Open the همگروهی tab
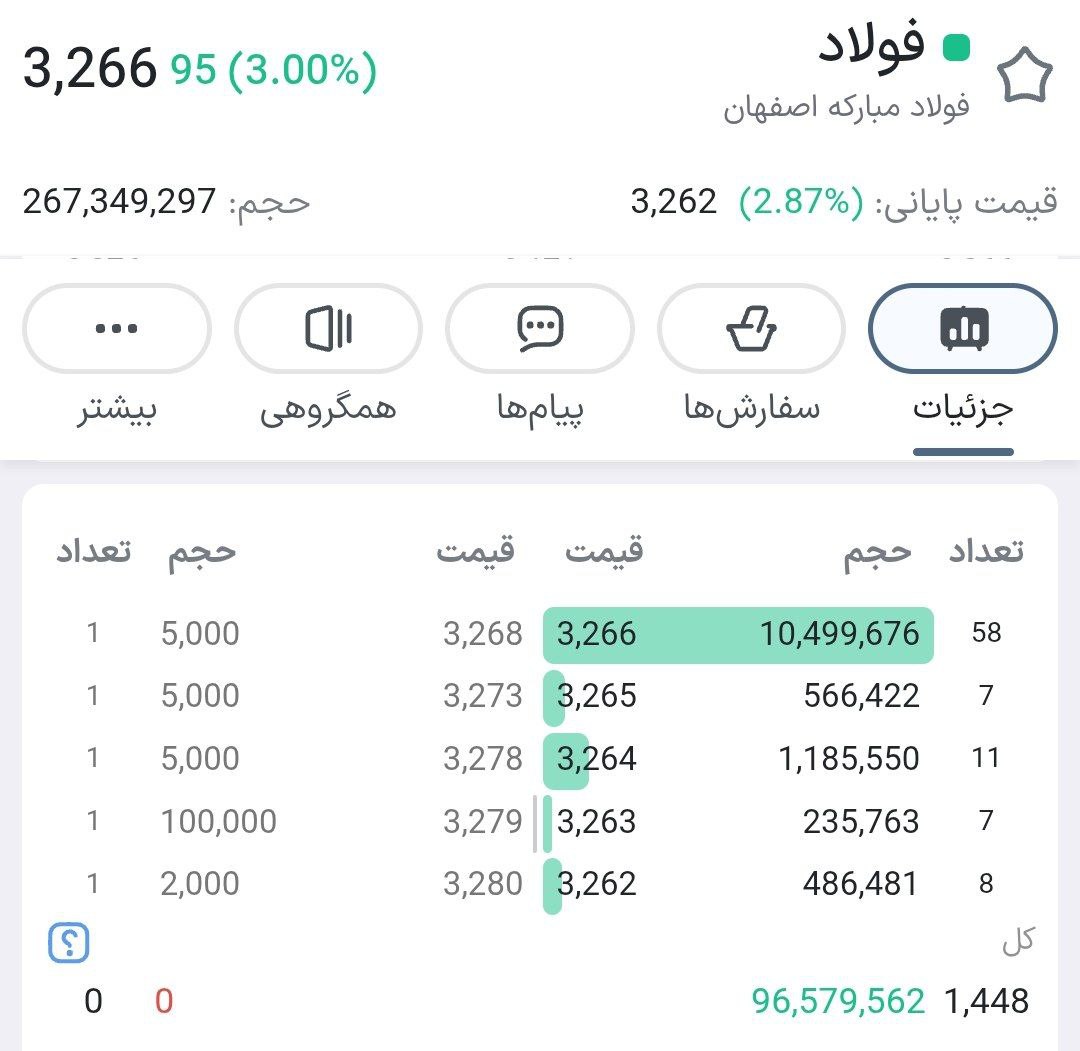Screen dimensions: 1080x1051 pos(328,329)
